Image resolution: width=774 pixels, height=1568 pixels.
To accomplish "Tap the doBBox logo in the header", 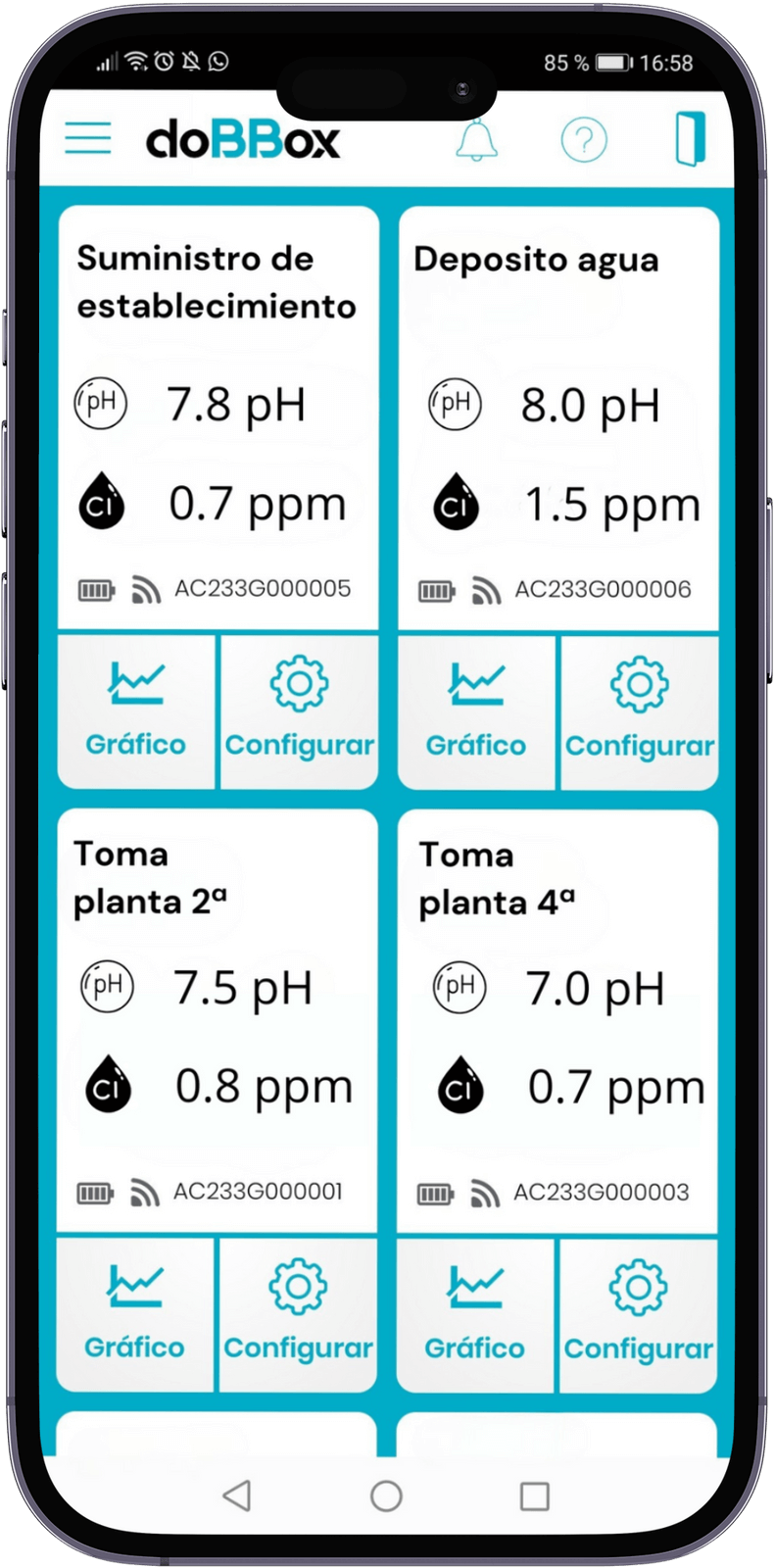I will 243,138.
